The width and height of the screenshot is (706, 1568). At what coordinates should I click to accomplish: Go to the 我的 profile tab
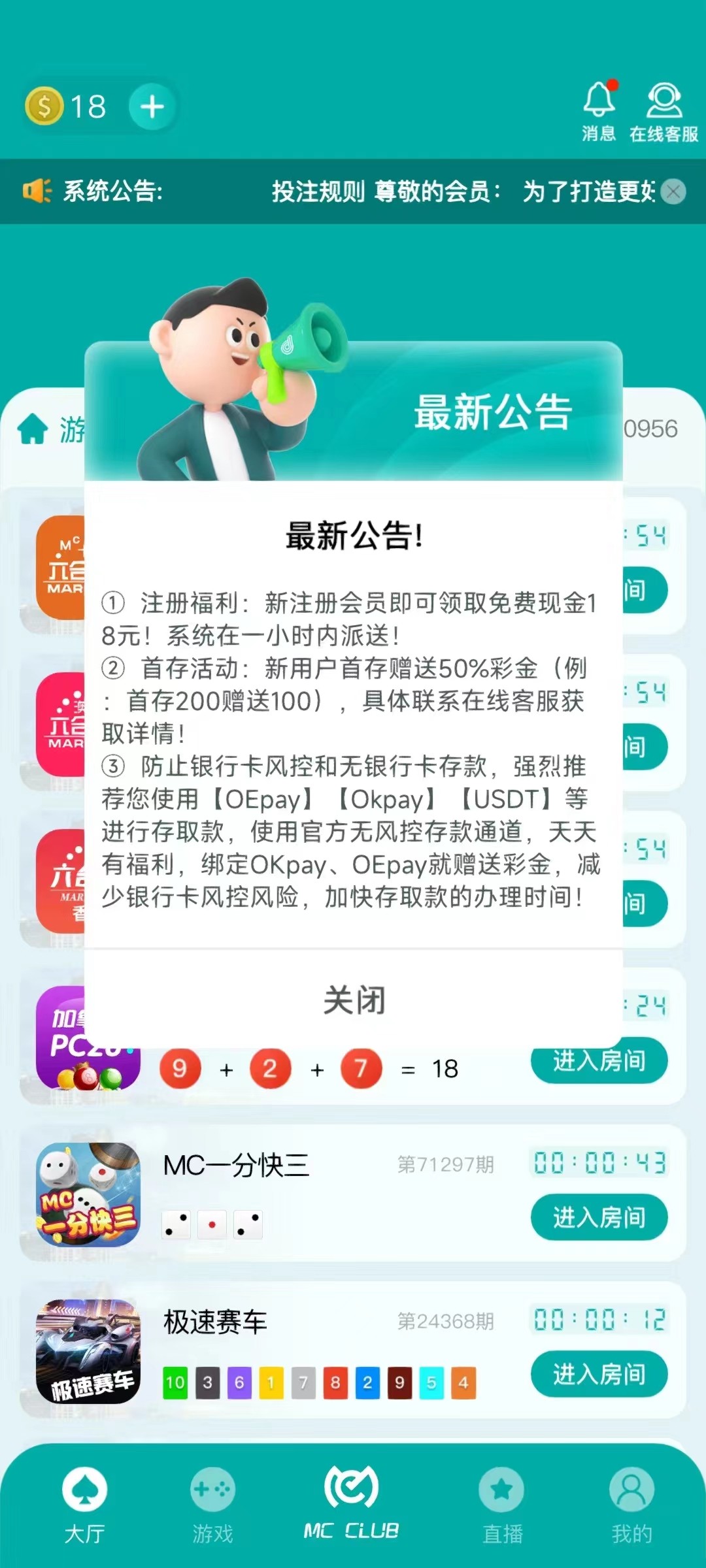tap(631, 1503)
